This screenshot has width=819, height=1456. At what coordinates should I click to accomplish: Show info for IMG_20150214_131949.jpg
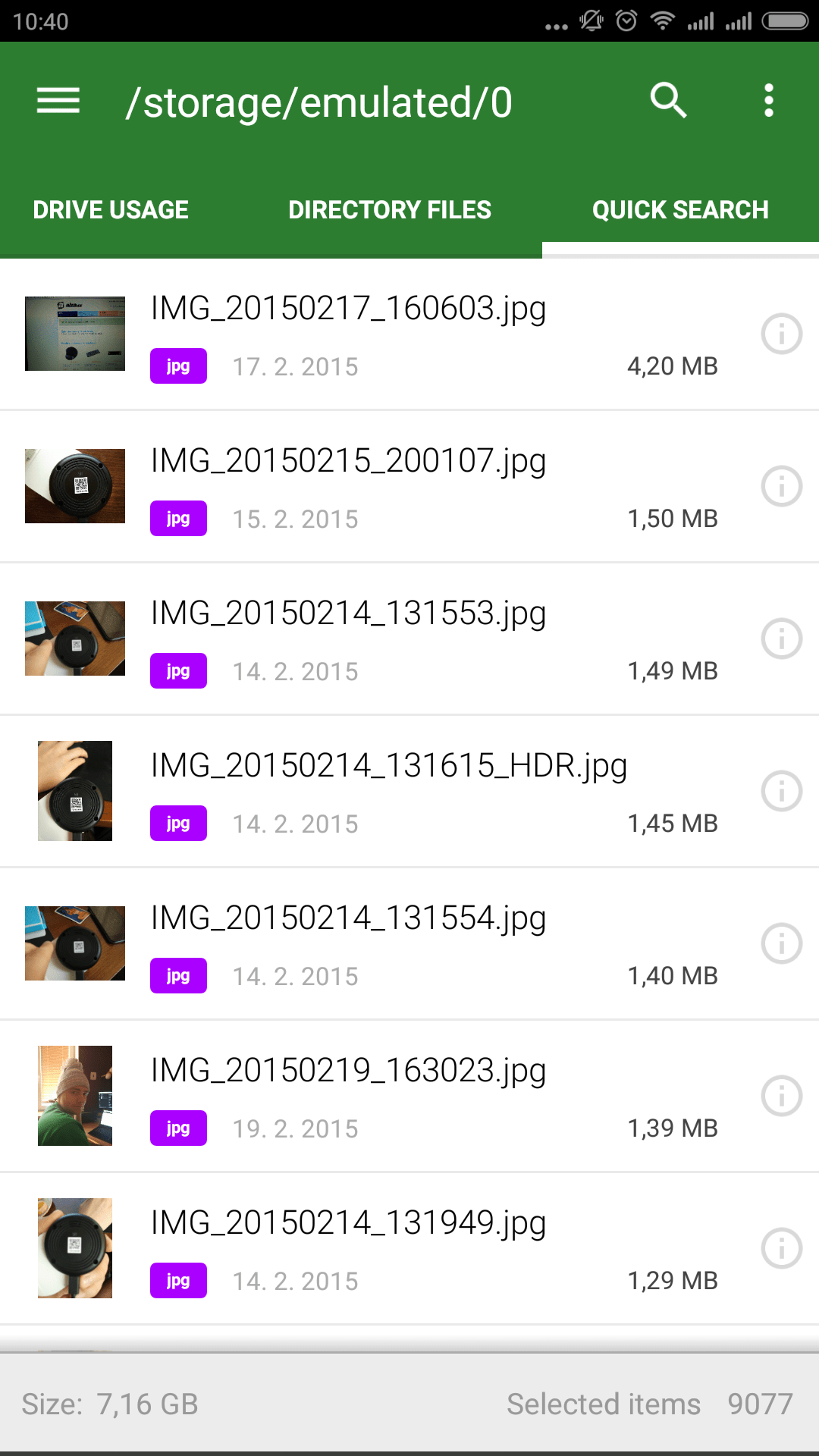click(782, 1248)
